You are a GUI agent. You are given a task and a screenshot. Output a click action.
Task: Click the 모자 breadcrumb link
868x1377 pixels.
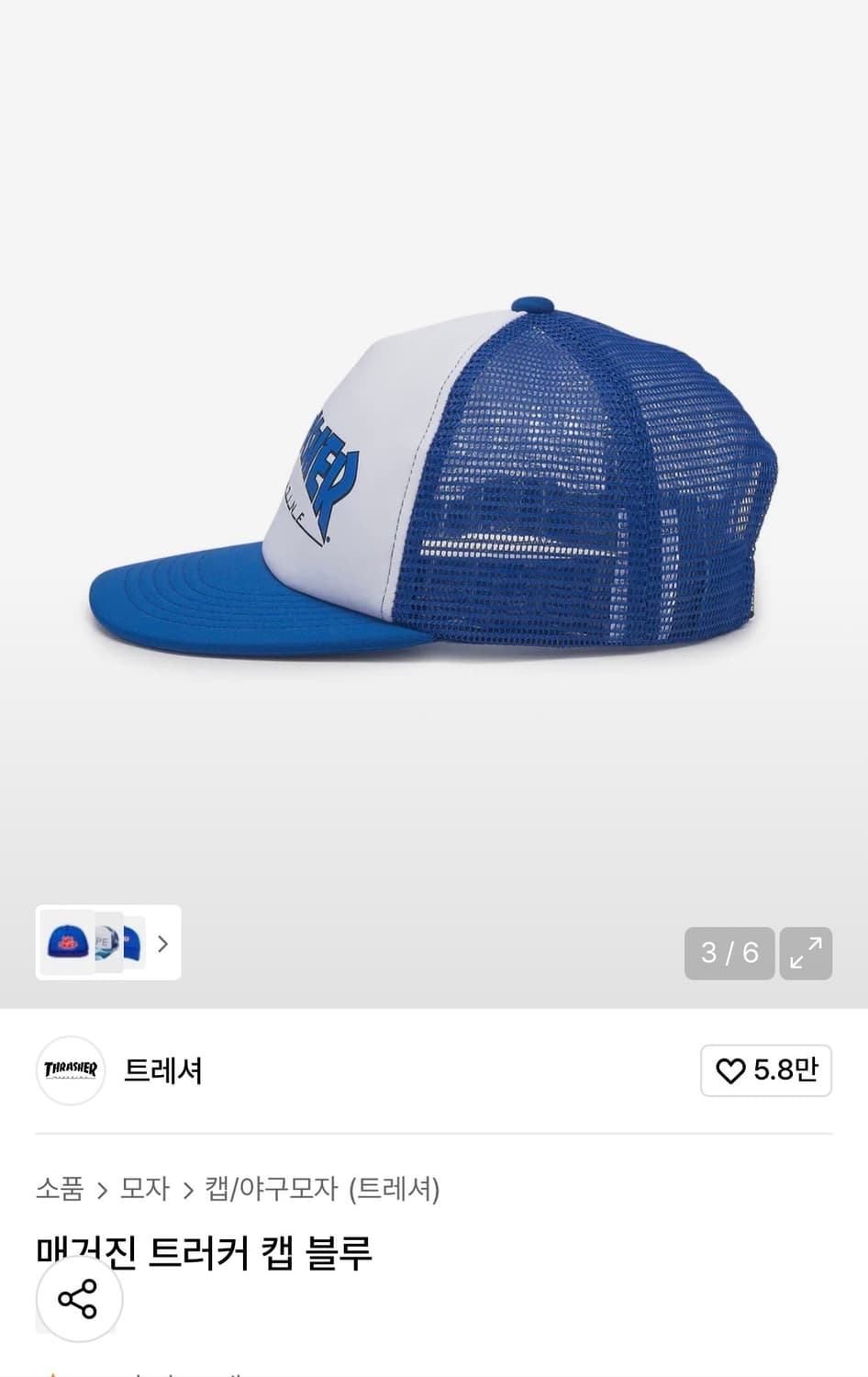(x=146, y=1189)
